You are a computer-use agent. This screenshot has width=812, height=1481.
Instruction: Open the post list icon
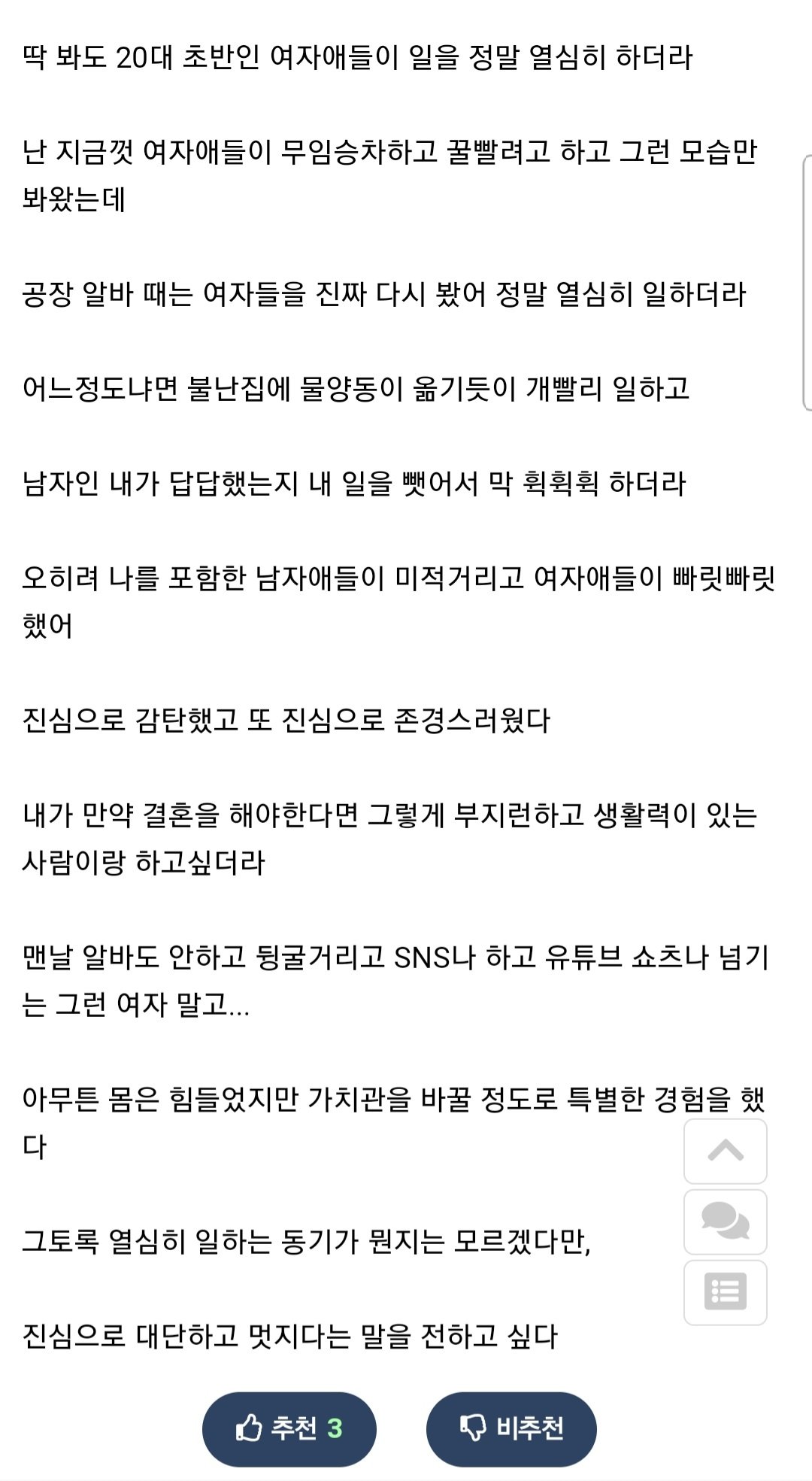725,1292
